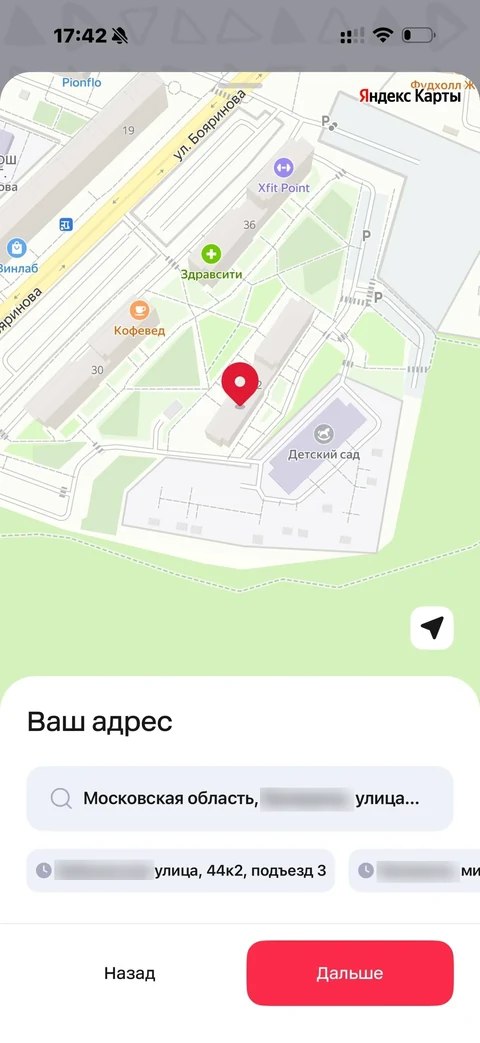480x1043 pixels.
Task: Tap the Кофевед coffee shop marker
Action: [x=140, y=310]
